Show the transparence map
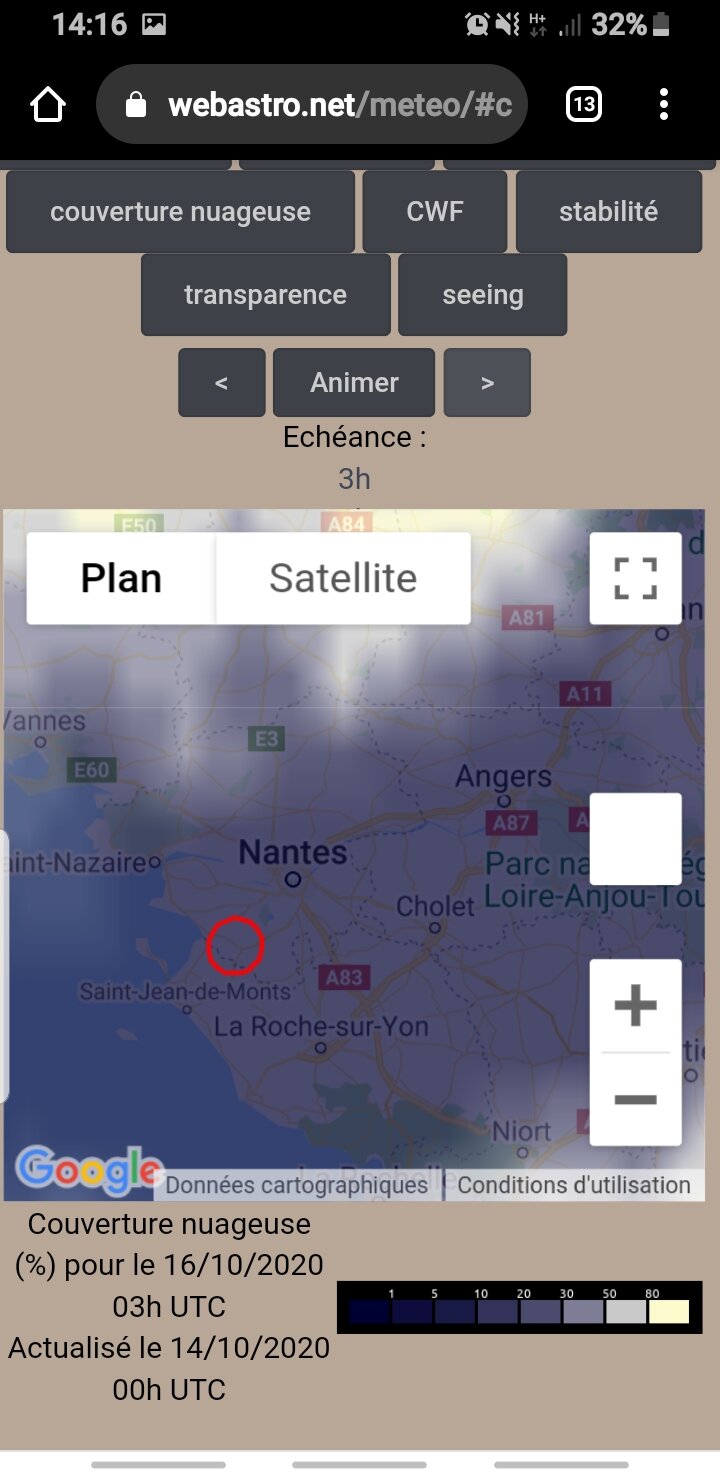 (x=265, y=295)
